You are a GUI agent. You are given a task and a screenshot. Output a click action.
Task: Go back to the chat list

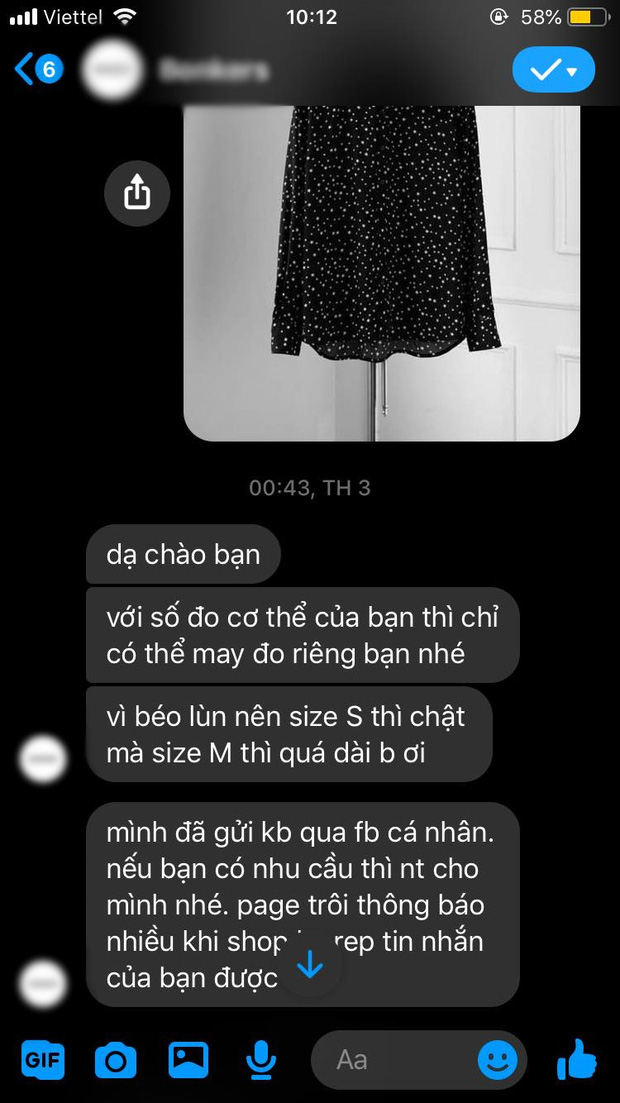click(x=38, y=70)
